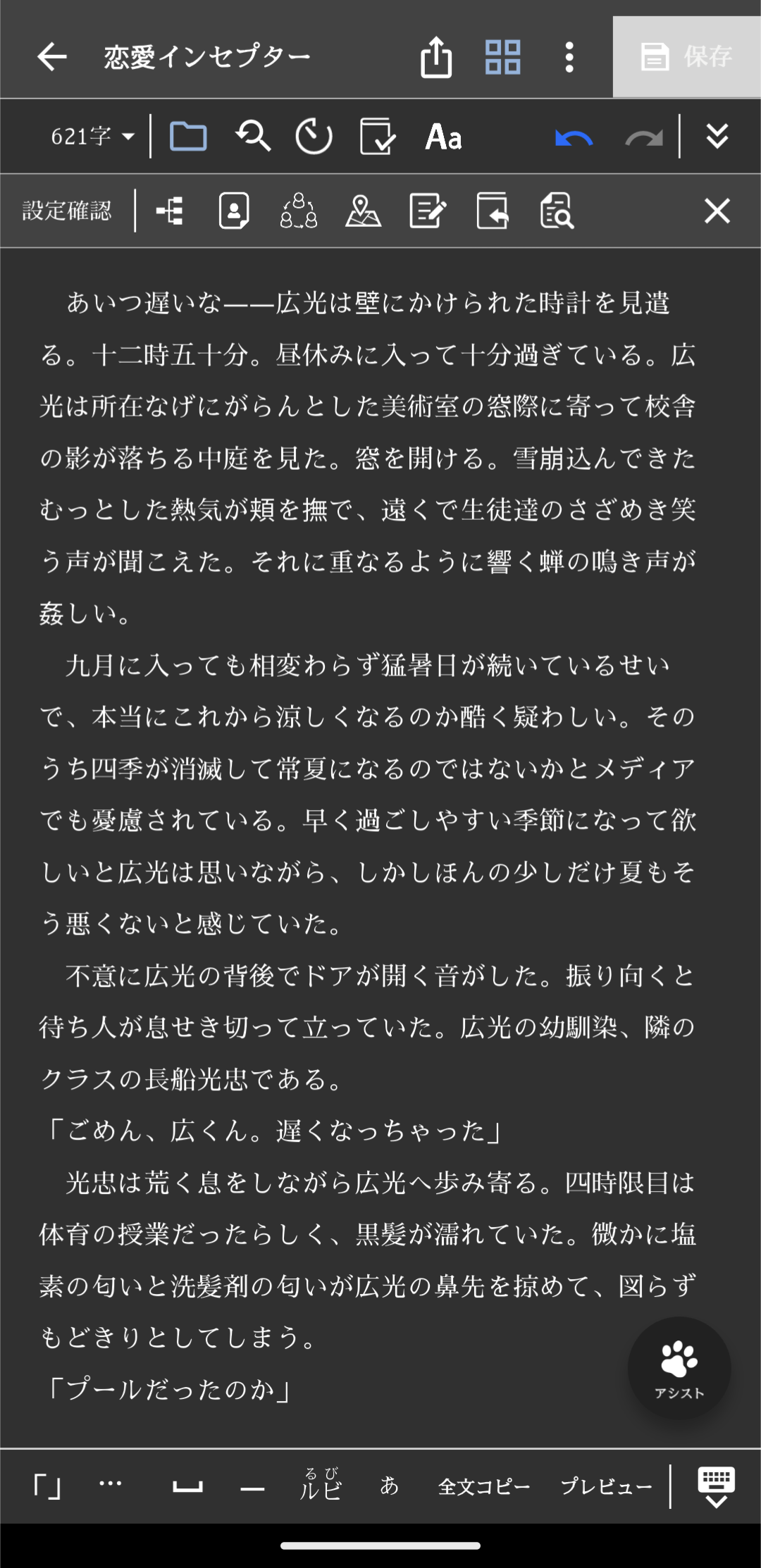Open the three-dot overflow menu
Viewport: 761px width, 1568px height.
(x=569, y=56)
